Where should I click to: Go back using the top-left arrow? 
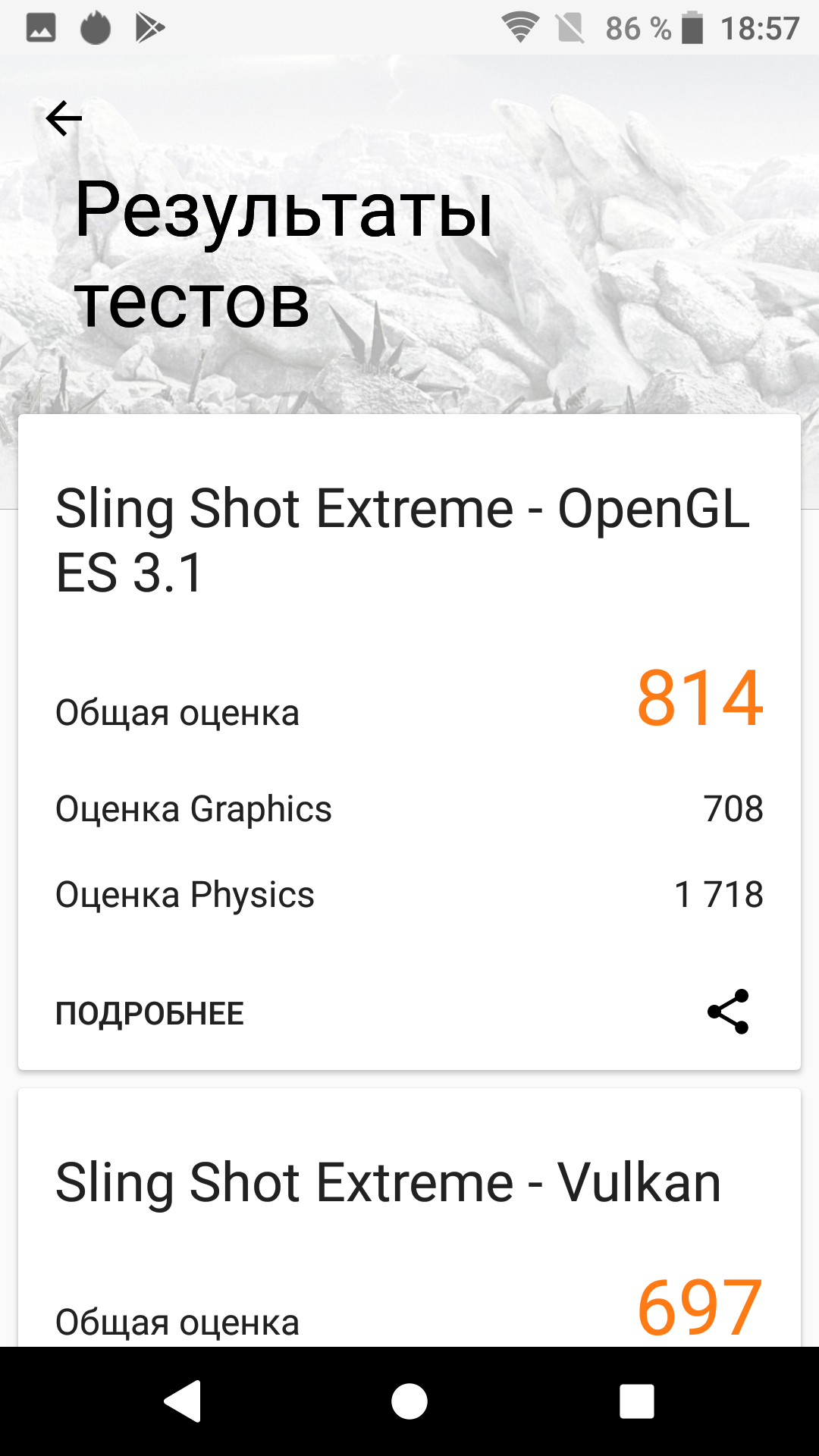pyautogui.click(x=64, y=118)
